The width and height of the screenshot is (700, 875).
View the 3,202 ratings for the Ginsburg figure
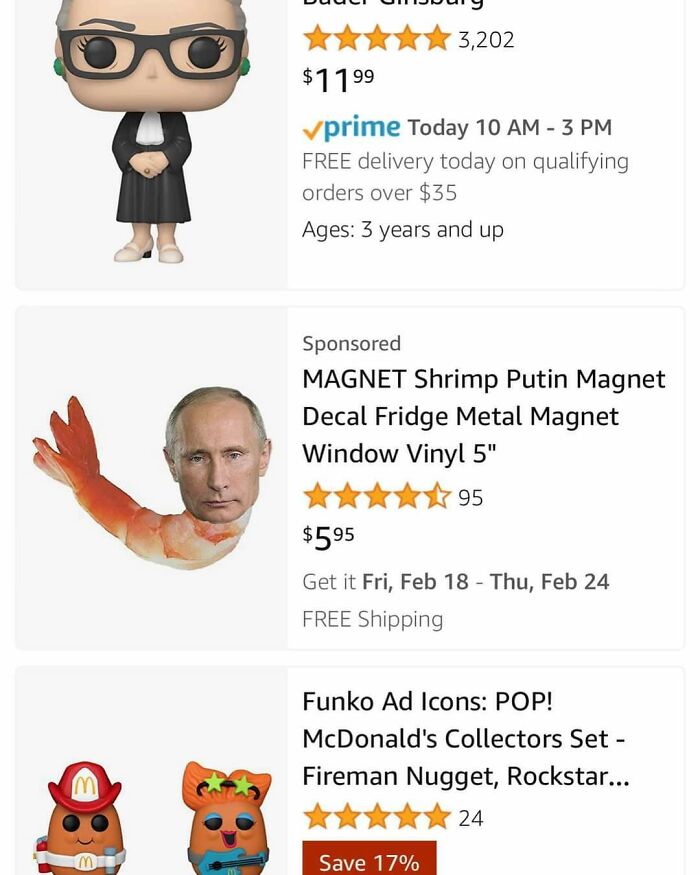(x=408, y=39)
